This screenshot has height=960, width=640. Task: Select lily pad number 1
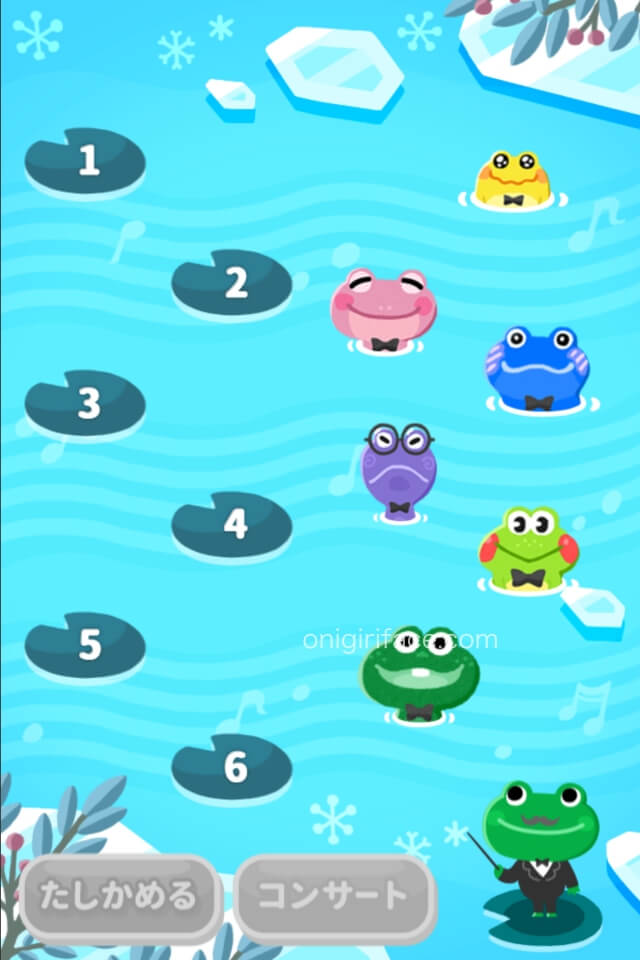(x=86, y=161)
